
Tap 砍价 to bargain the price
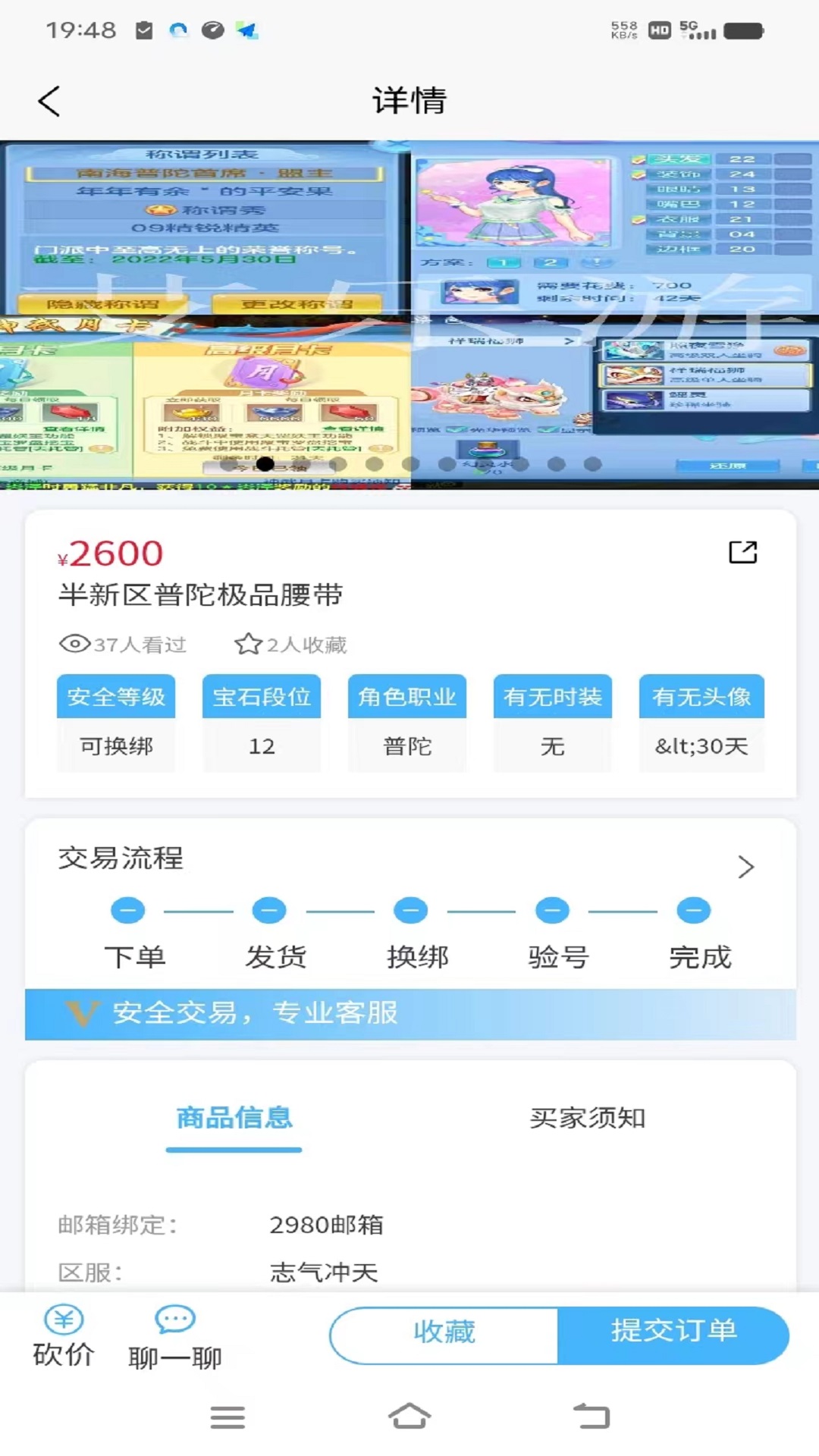pos(64,1336)
